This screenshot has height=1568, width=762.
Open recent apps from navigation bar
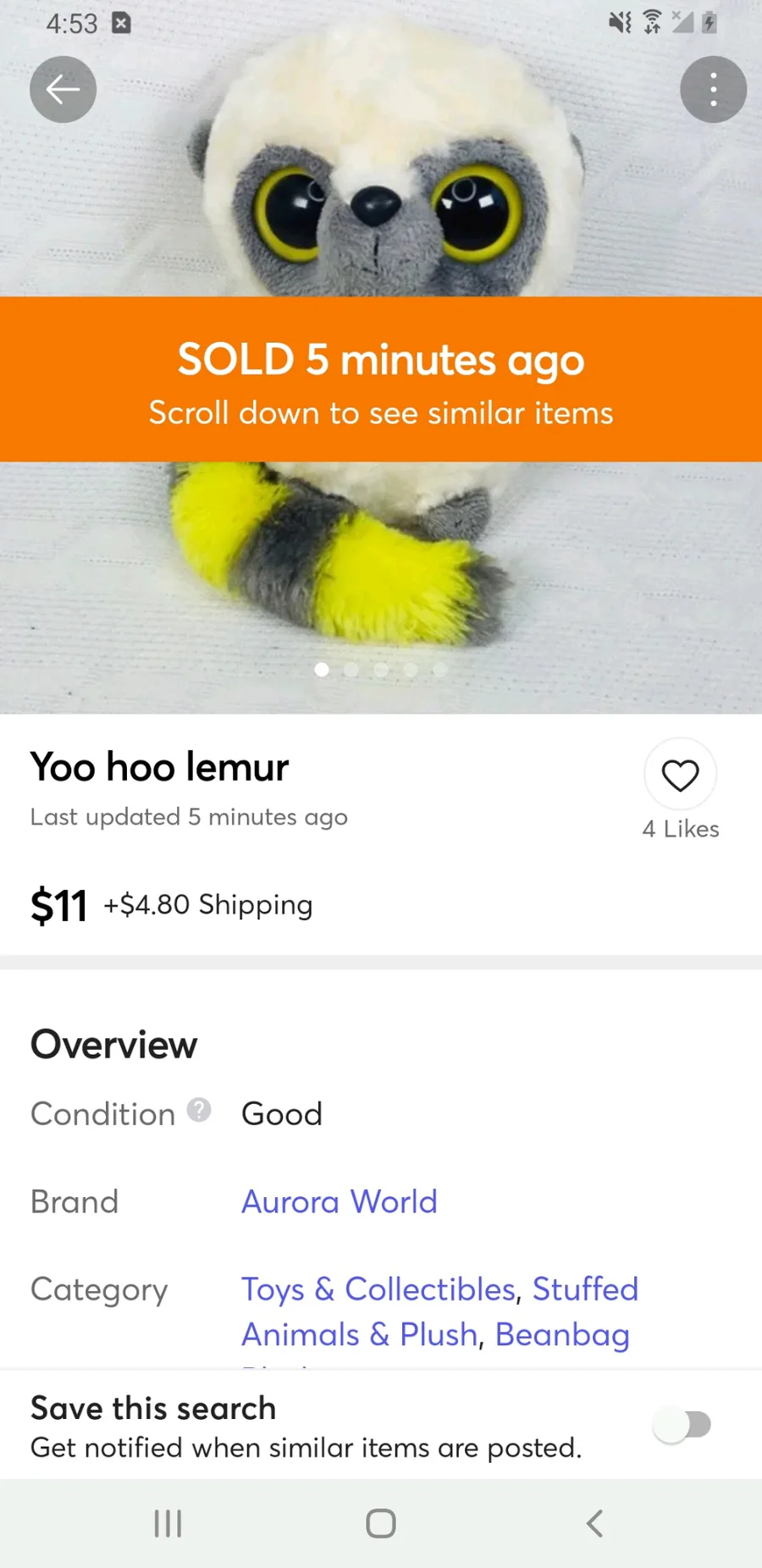[x=168, y=1523]
